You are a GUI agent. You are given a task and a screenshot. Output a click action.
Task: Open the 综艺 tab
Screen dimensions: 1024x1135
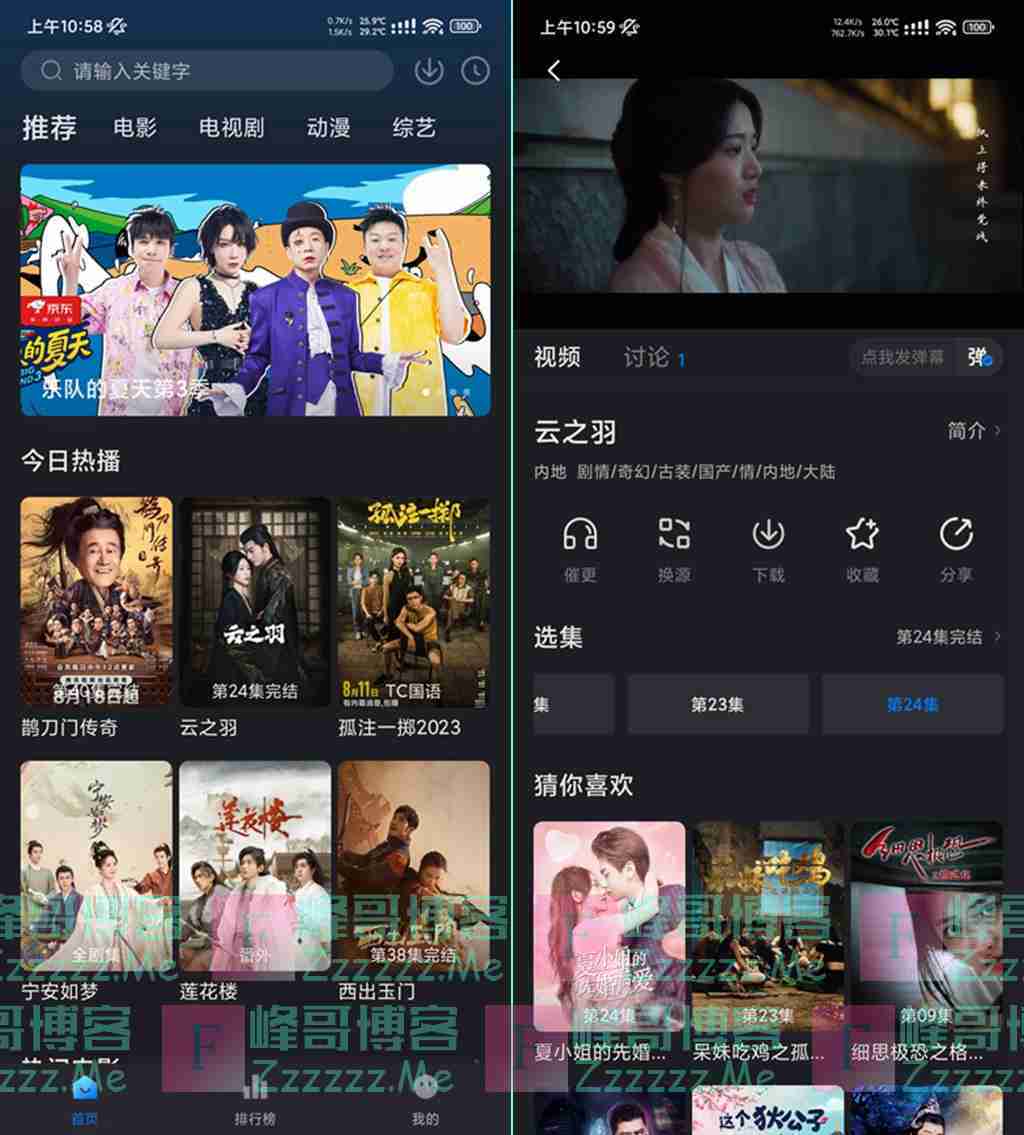pyautogui.click(x=414, y=128)
